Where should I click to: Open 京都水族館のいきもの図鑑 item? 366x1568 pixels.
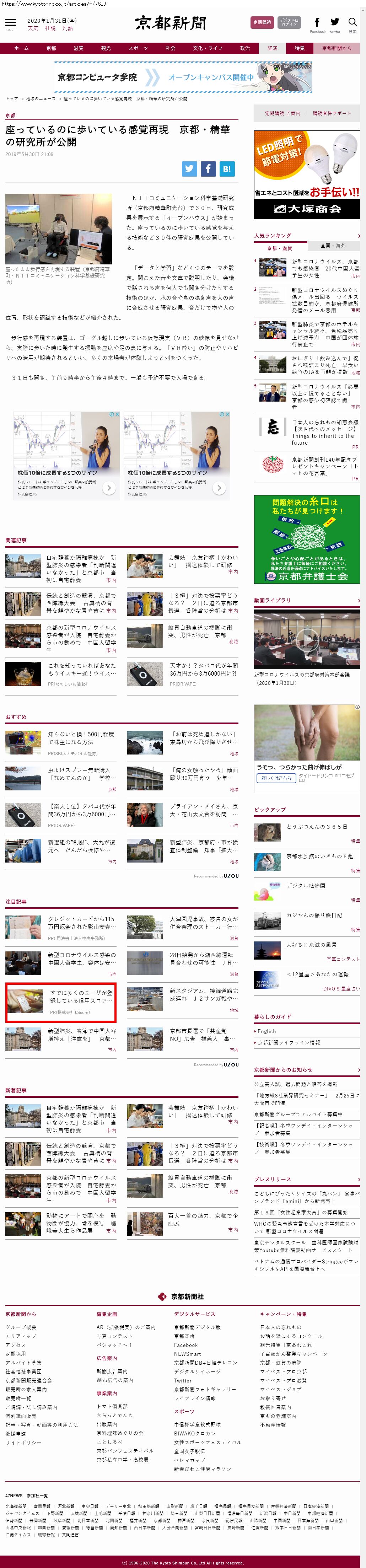pyautogui.click(x=319, y=856)
